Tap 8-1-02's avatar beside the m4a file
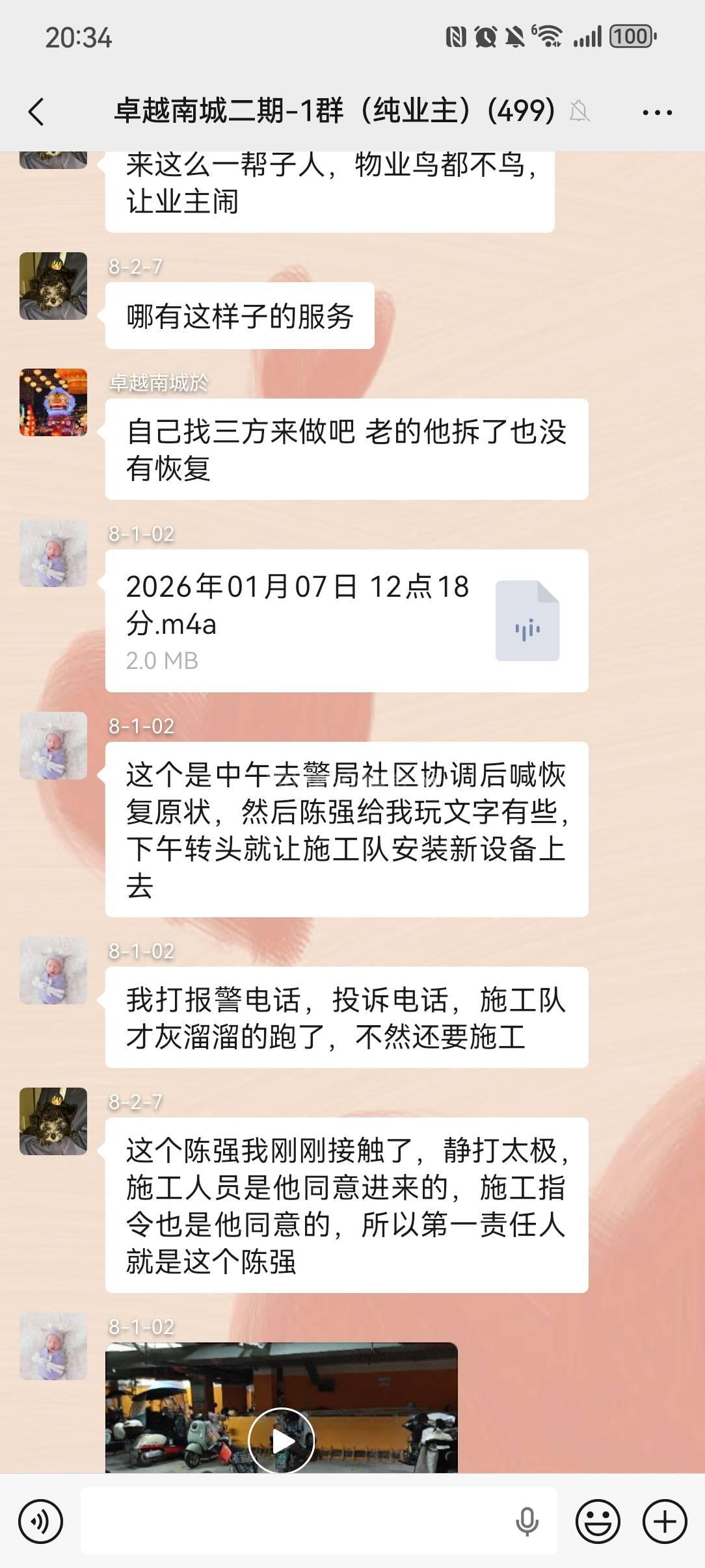The width and height of the screenshot is (705, 1568). tap(53, 553)
